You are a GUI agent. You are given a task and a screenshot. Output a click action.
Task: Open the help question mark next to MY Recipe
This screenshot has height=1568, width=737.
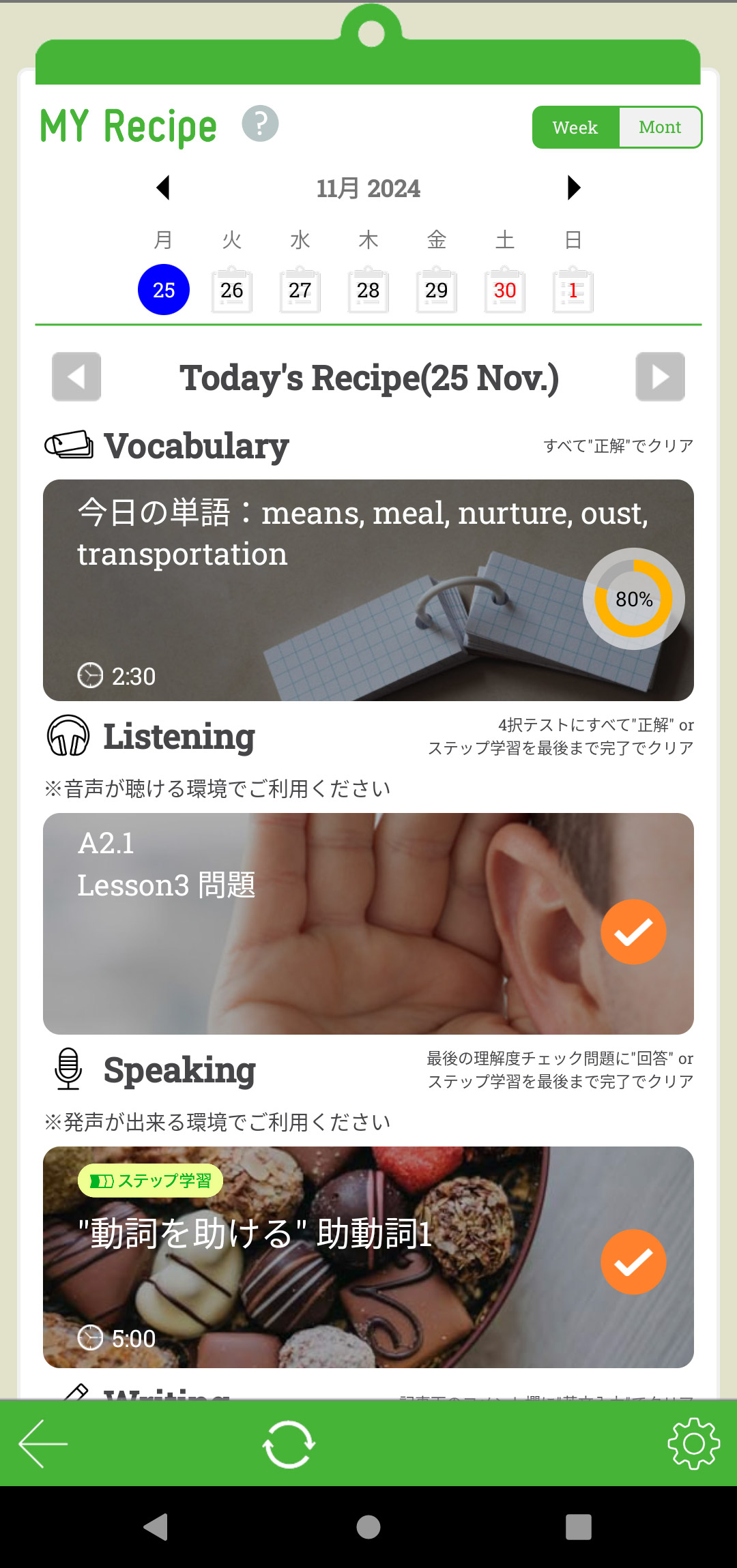pos(260,124)
